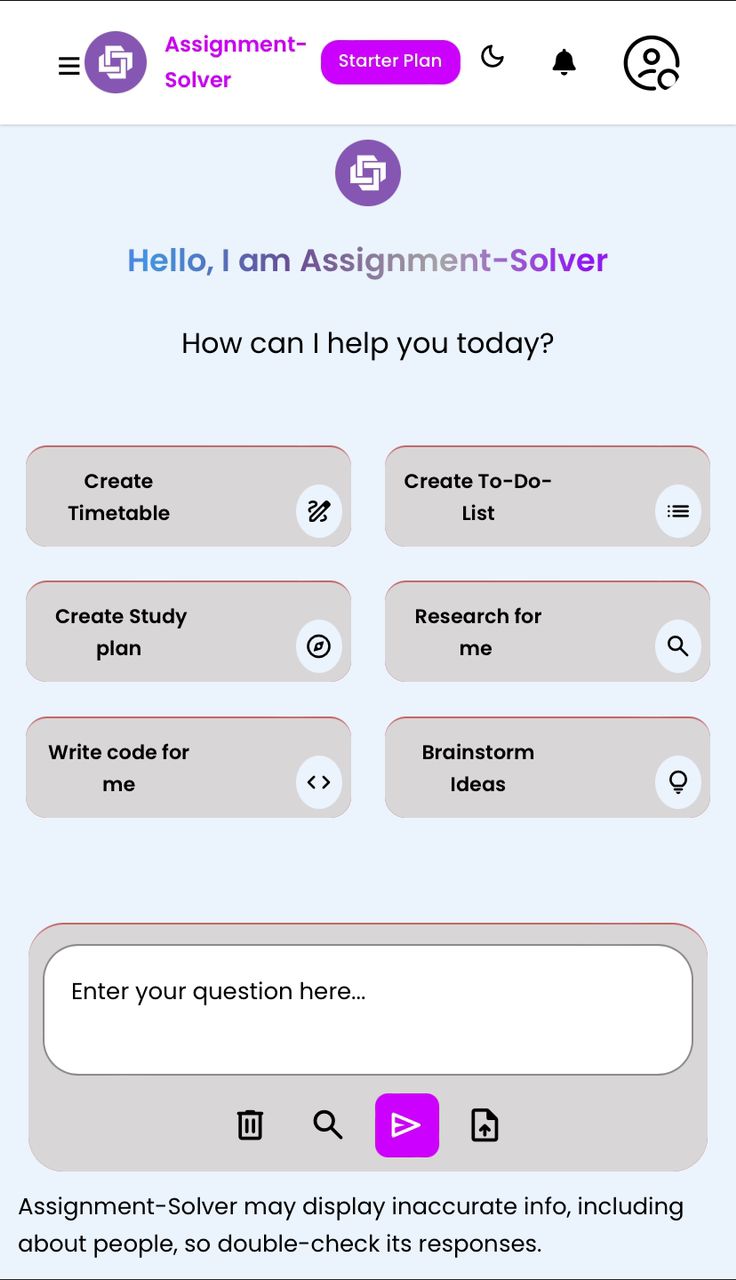Focus the Enter your question field
This screenshot has height=1280, width=736.
[368, 1010]
